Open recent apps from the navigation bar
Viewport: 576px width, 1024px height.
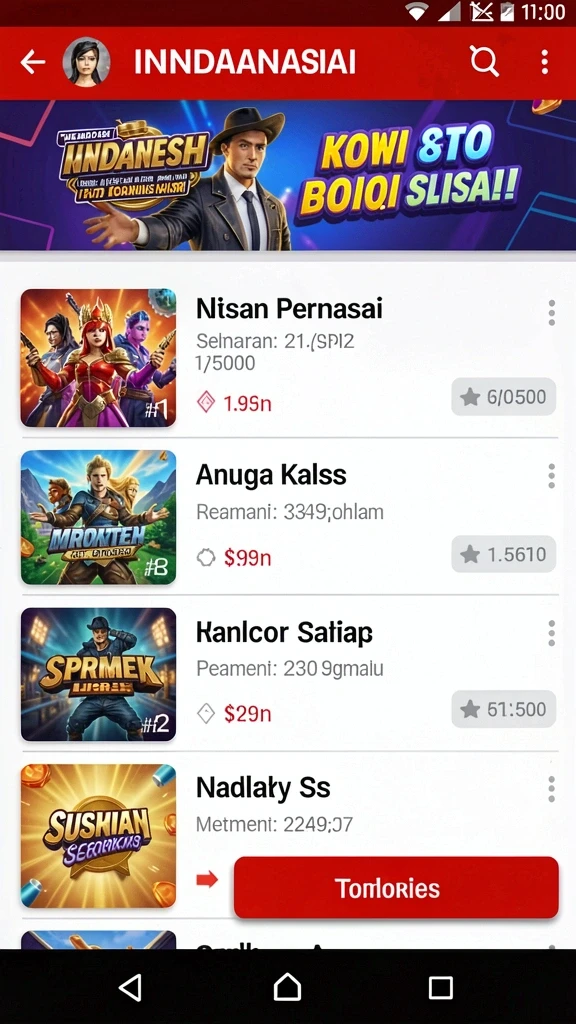pyautogui.click(x=441, y=987)
